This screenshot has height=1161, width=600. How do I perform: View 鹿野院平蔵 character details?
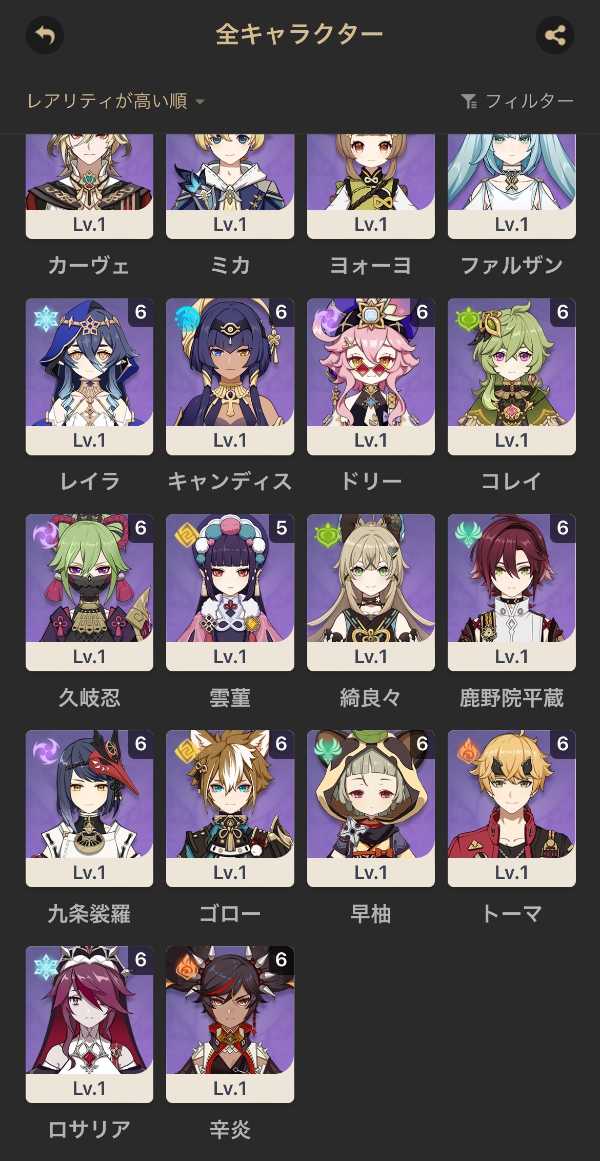[x=512, y=592]
